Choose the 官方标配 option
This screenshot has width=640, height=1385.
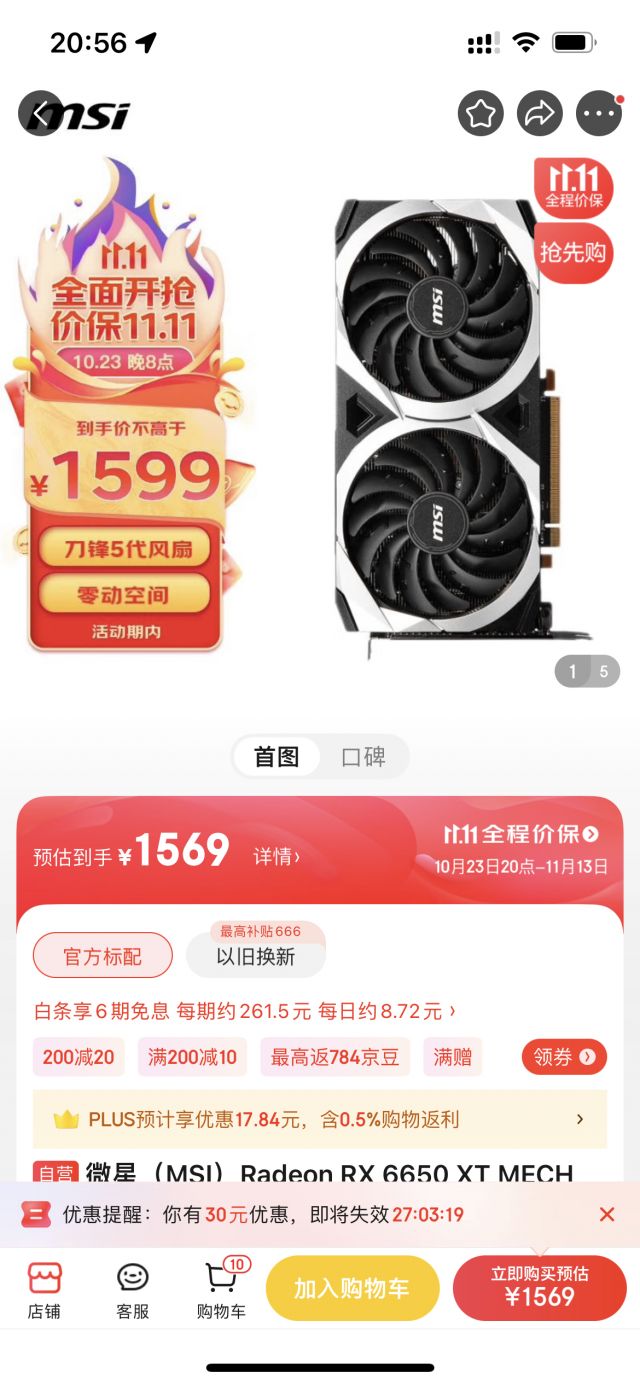coord(103,956)
